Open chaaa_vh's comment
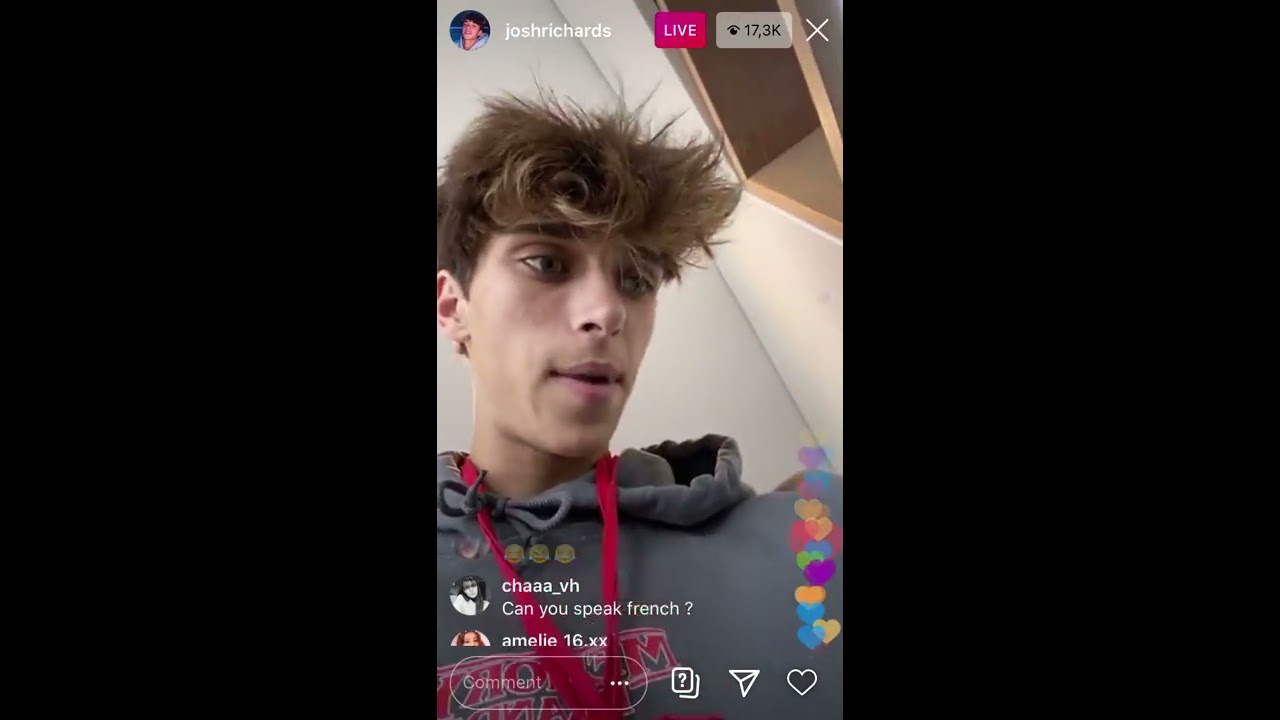The width and height of the screenshot is (1280, 720). point(596,608)
